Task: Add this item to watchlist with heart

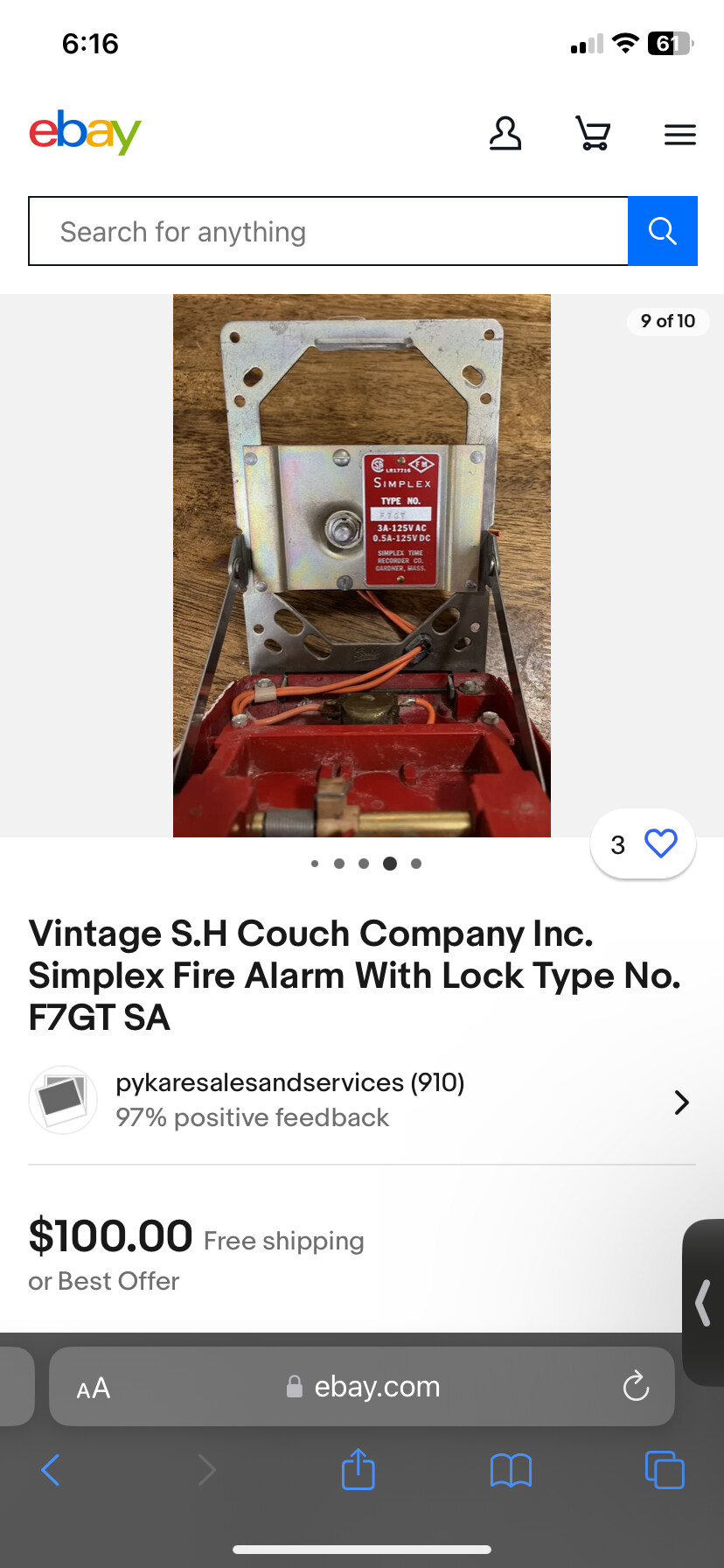Action: tap(660, 843)
